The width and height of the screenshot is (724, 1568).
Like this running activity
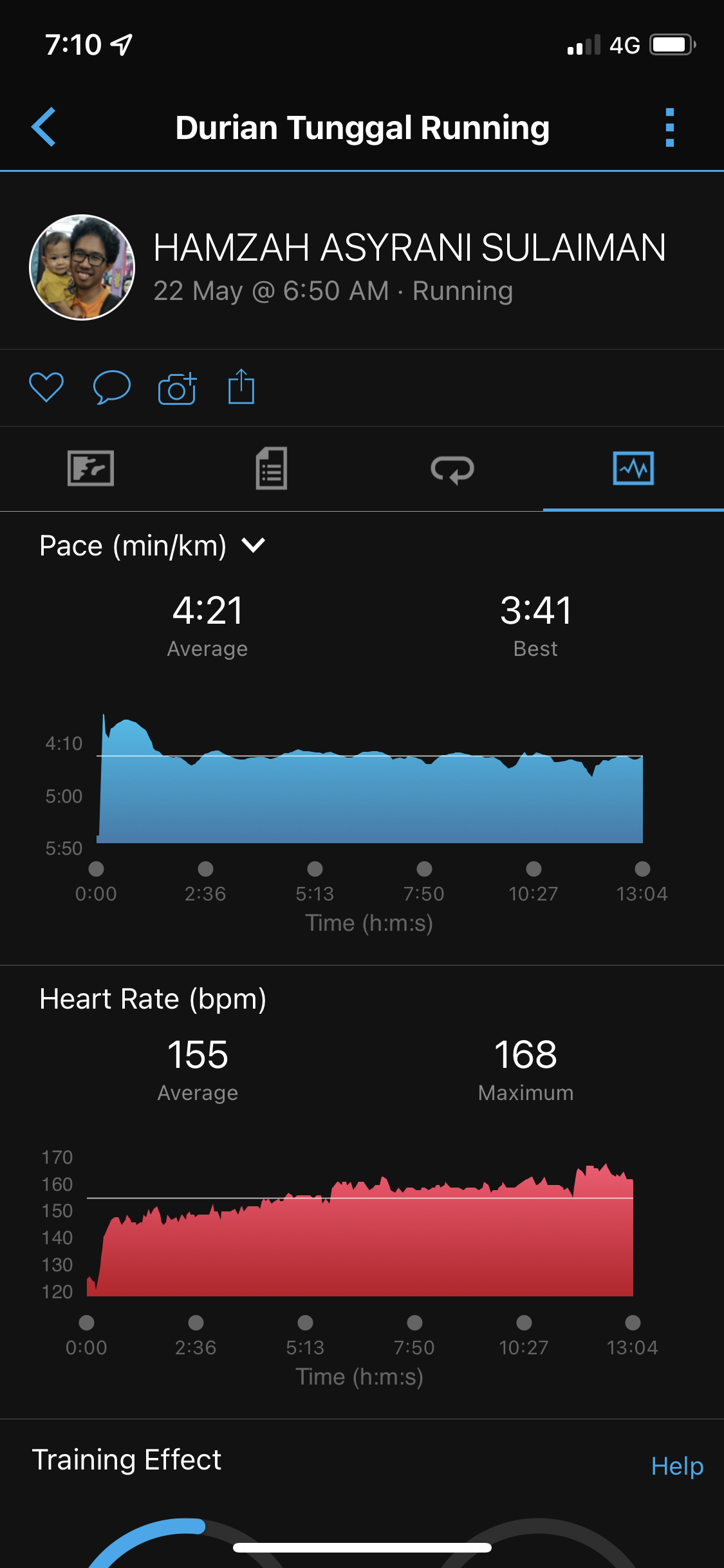click(46, 387)
